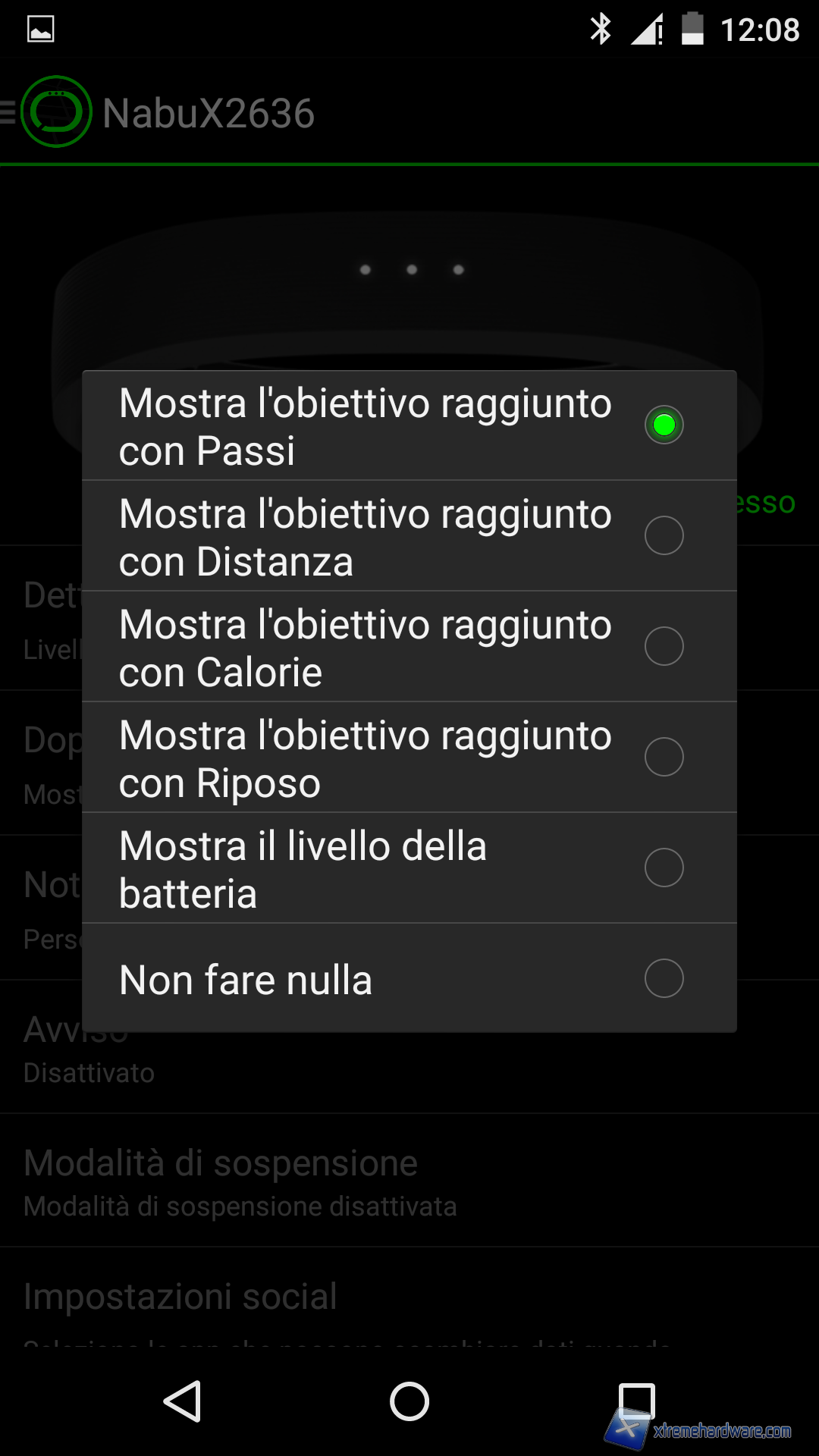Screen dimensions: 819x1456
Task: Tap the system home button
Action: [x=409, y=1401]
